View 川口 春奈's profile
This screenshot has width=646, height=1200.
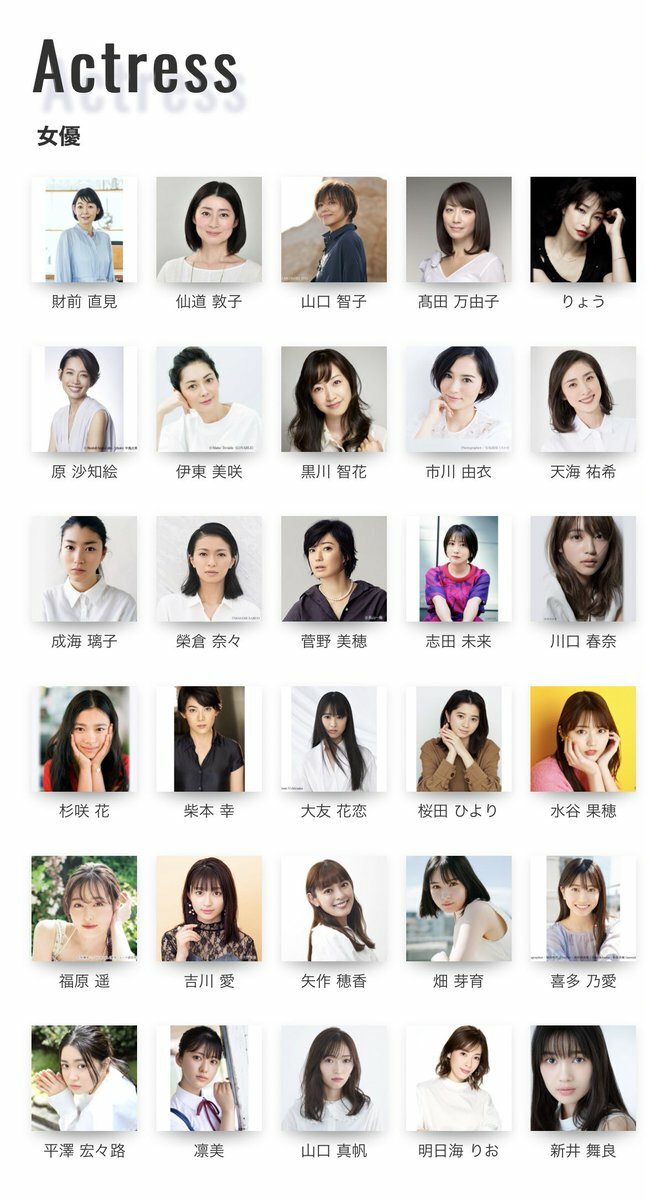pos(583,569)
